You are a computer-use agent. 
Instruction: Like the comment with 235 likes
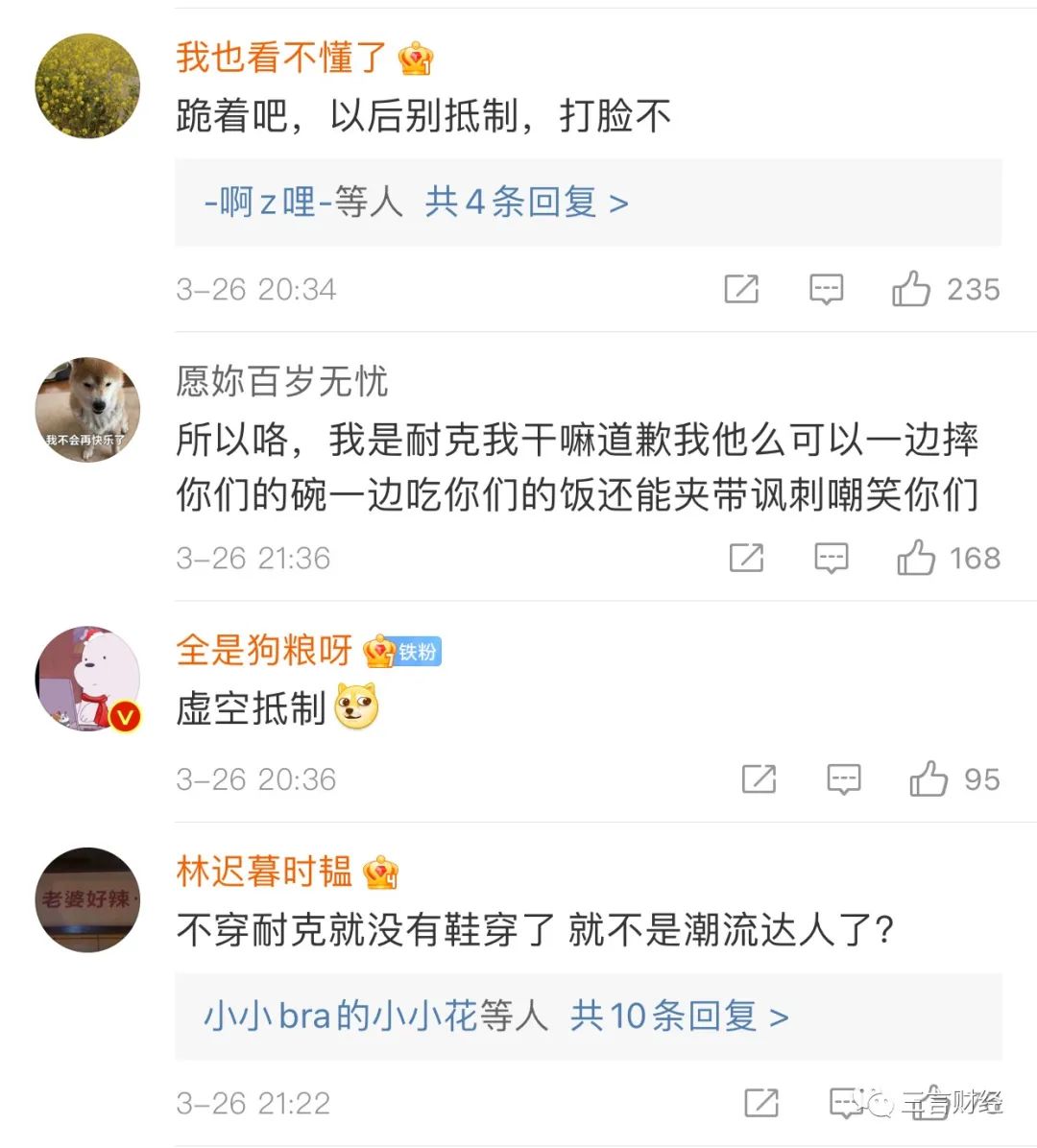(911, 289)
